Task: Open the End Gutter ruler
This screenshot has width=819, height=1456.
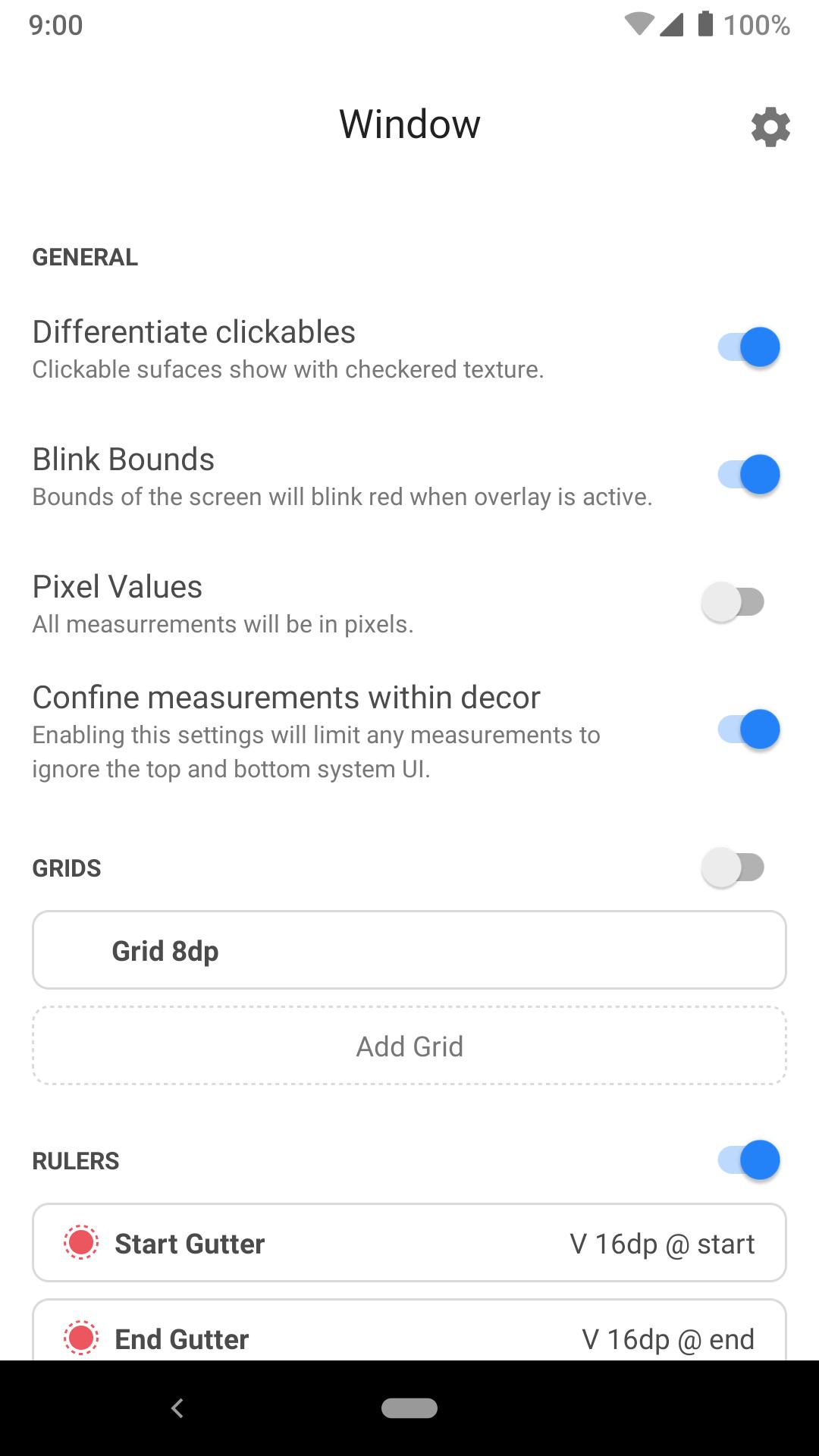Action: (409, 1335)
